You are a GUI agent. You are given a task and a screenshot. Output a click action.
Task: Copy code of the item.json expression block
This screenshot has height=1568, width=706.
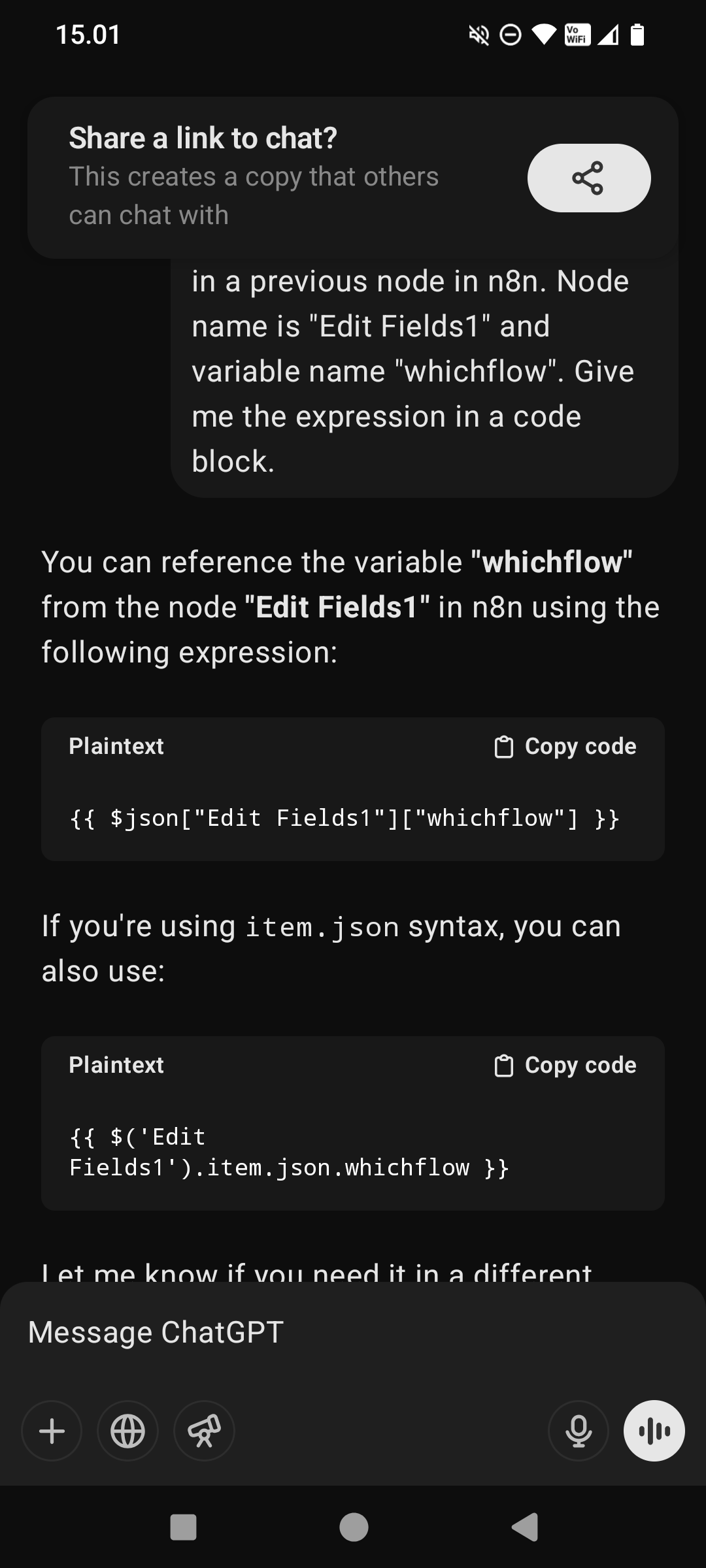pyautogui.click(x=565, y=1065)
